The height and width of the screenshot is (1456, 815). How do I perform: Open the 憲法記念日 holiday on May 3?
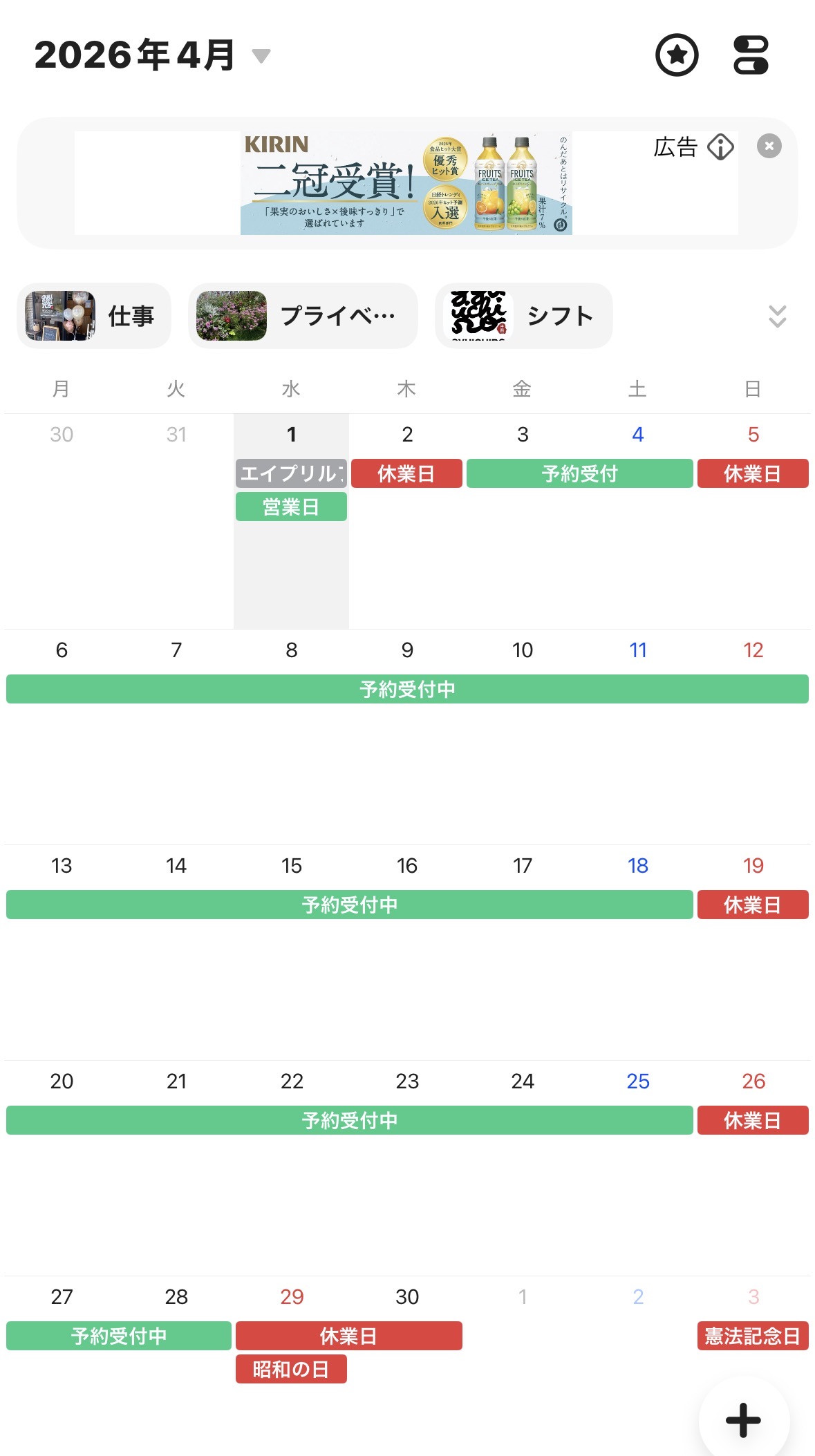[752, 1336]
